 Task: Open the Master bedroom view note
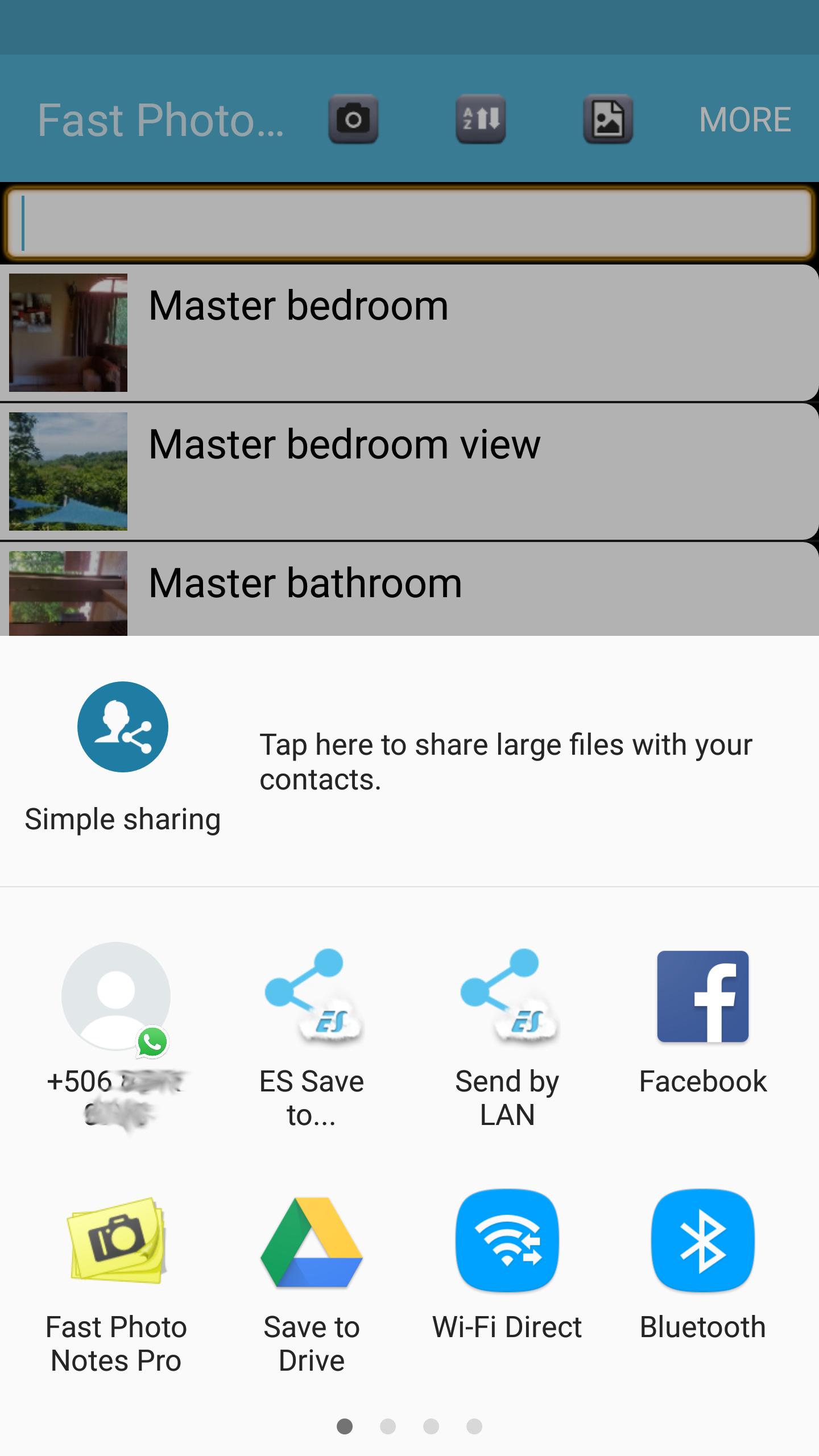(409, 472)
